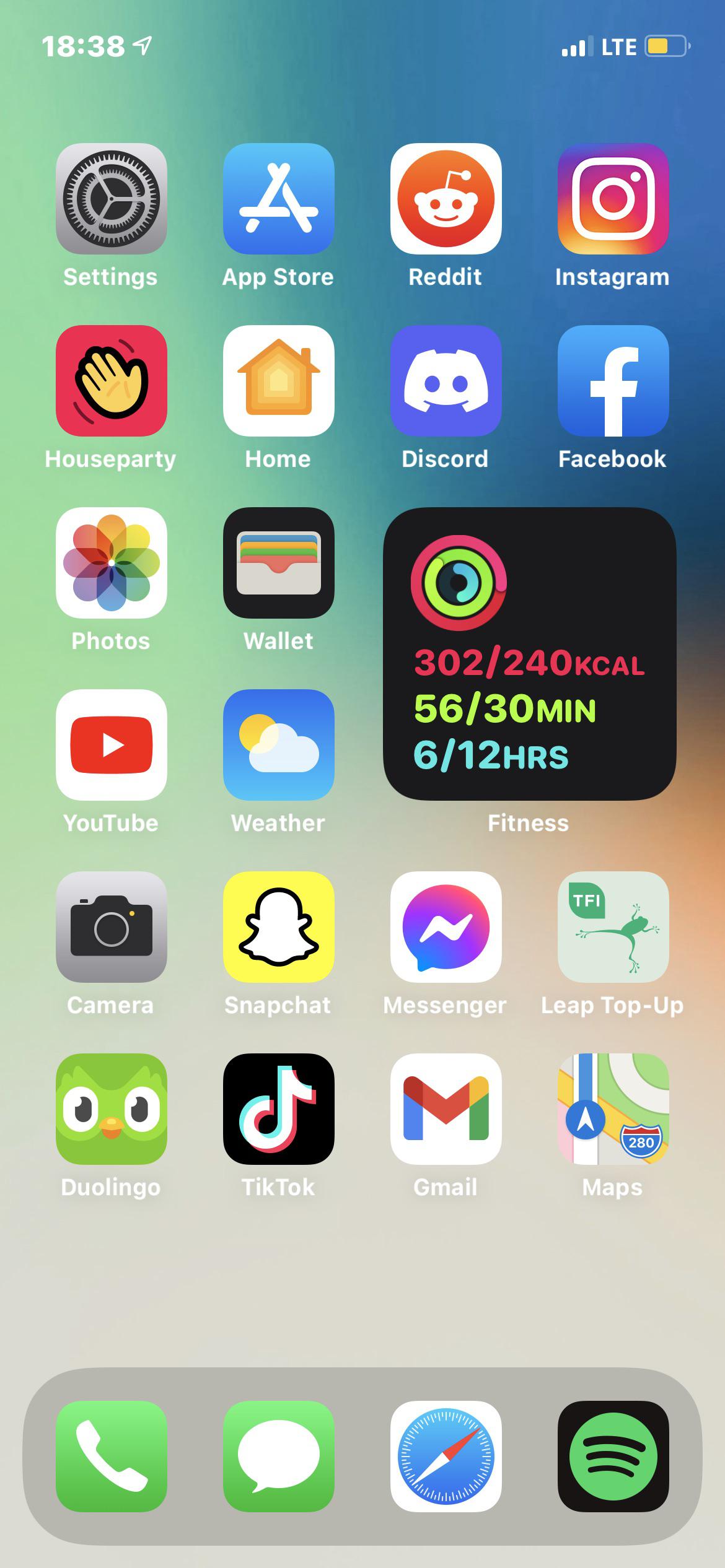Launch the App Store
725x1568 pixels.
(278, 199)
